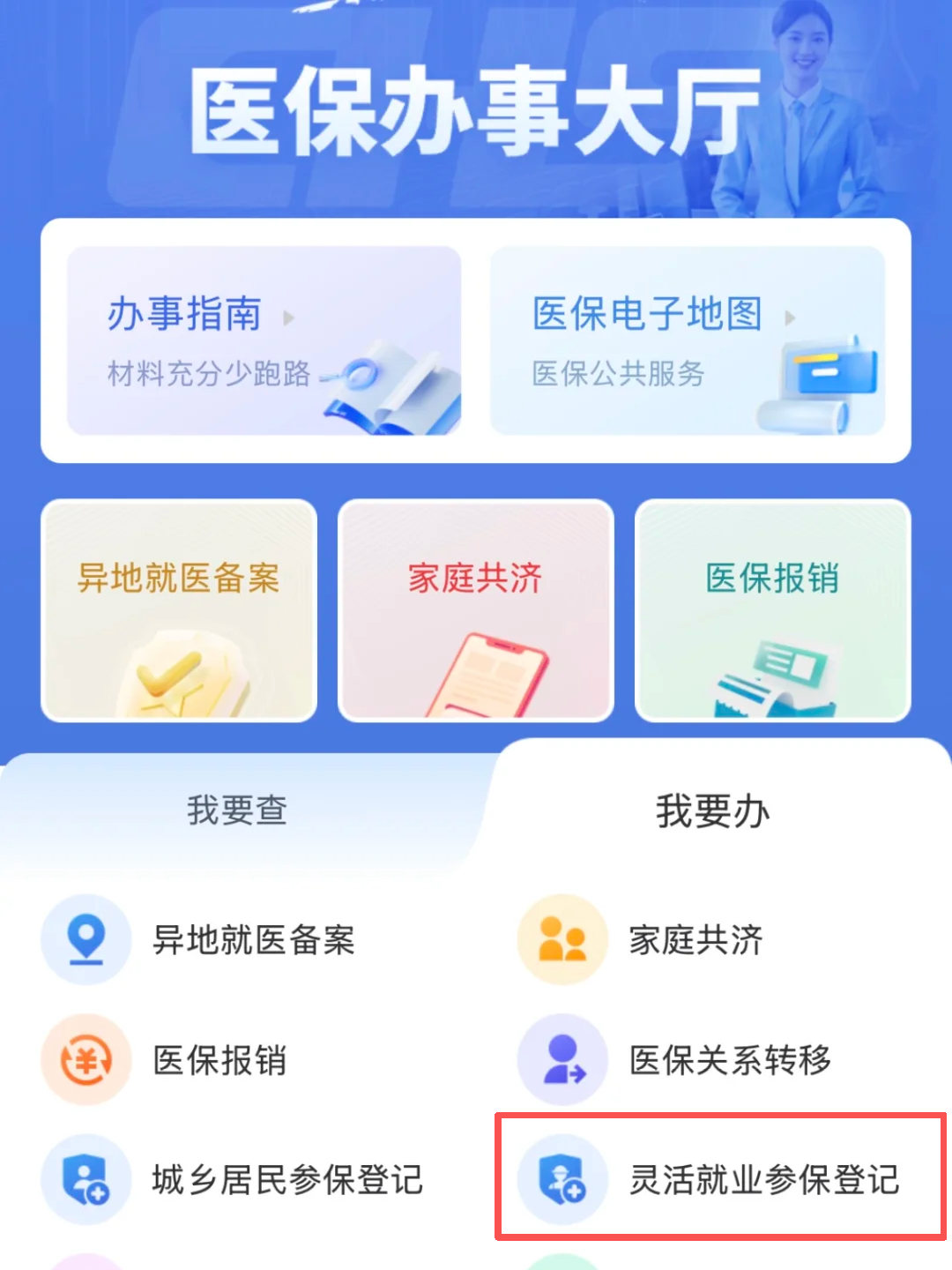
Task: Open the green 医保报销 card
Action: click(772, 610)
